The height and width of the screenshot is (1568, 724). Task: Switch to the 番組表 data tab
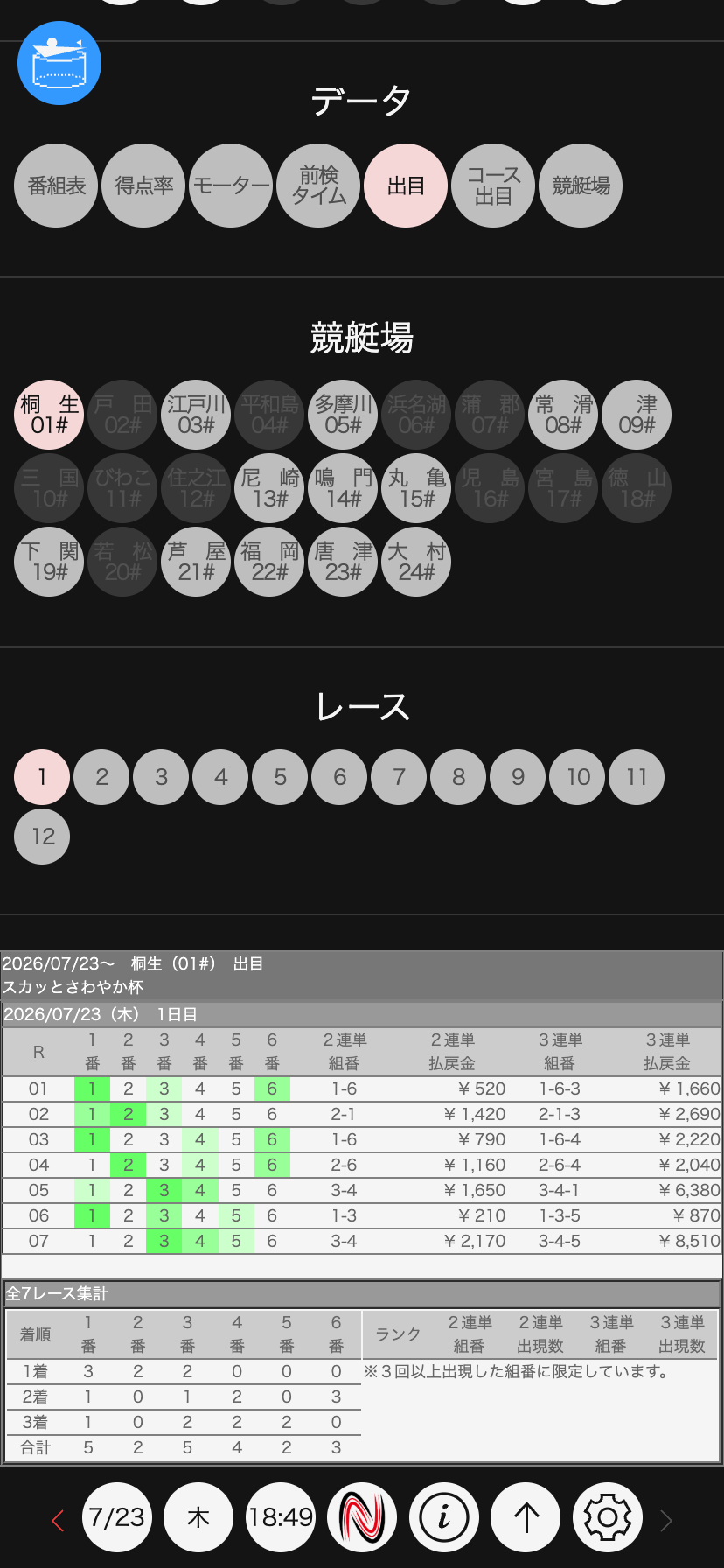pos(56,185)
